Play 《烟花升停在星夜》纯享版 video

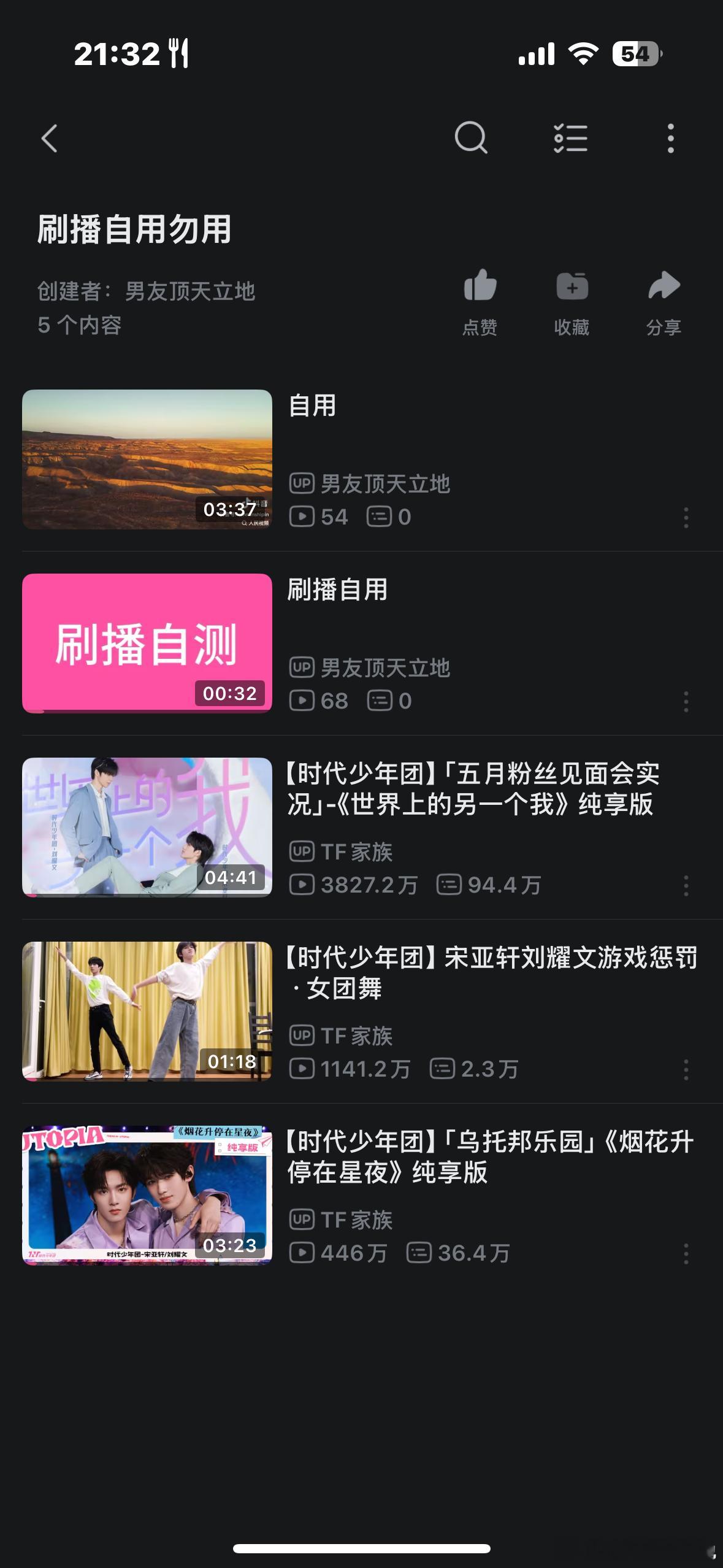pyautogui.click(x=147, y=1196)
